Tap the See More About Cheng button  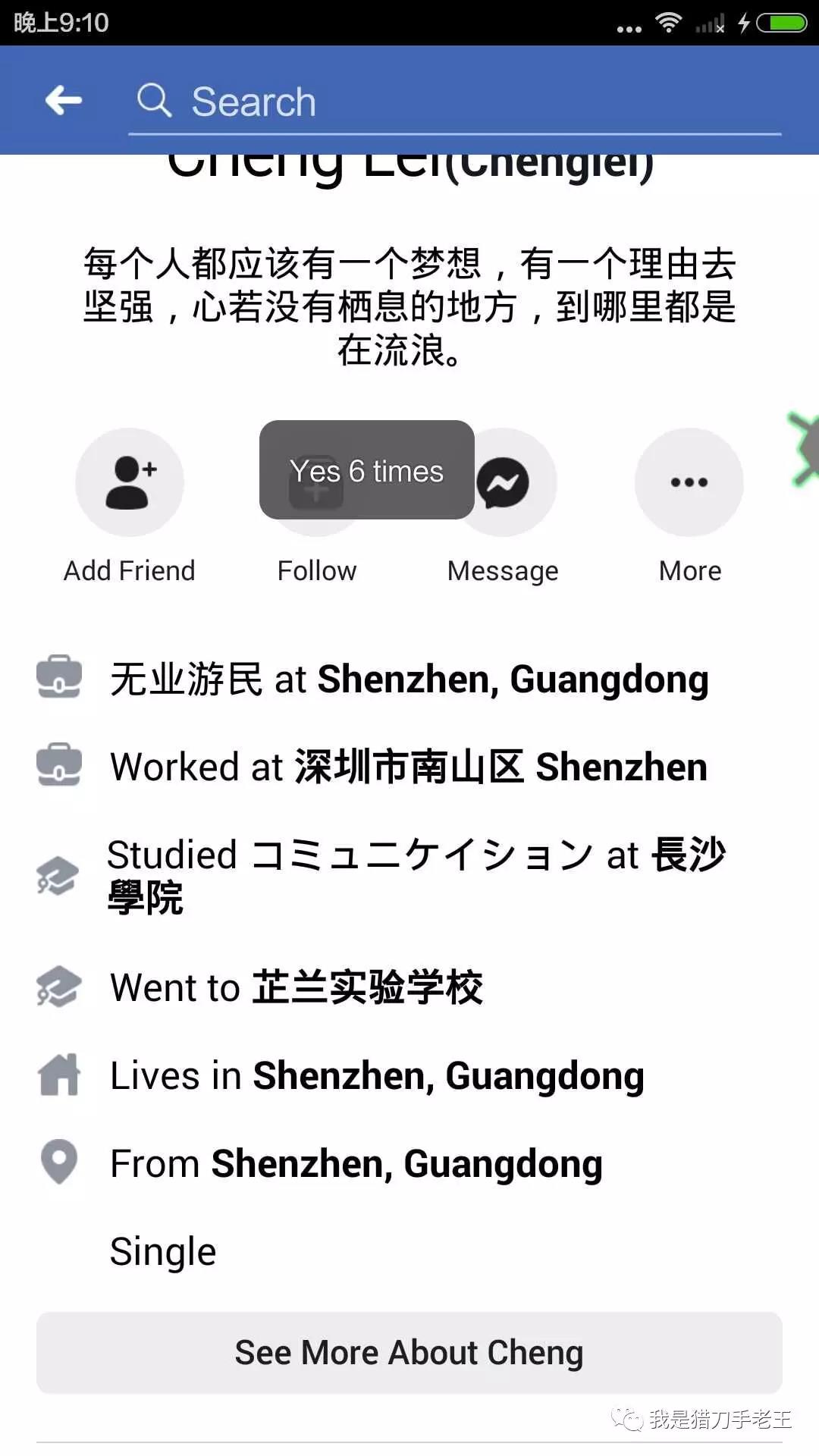tap(409, 1352)
